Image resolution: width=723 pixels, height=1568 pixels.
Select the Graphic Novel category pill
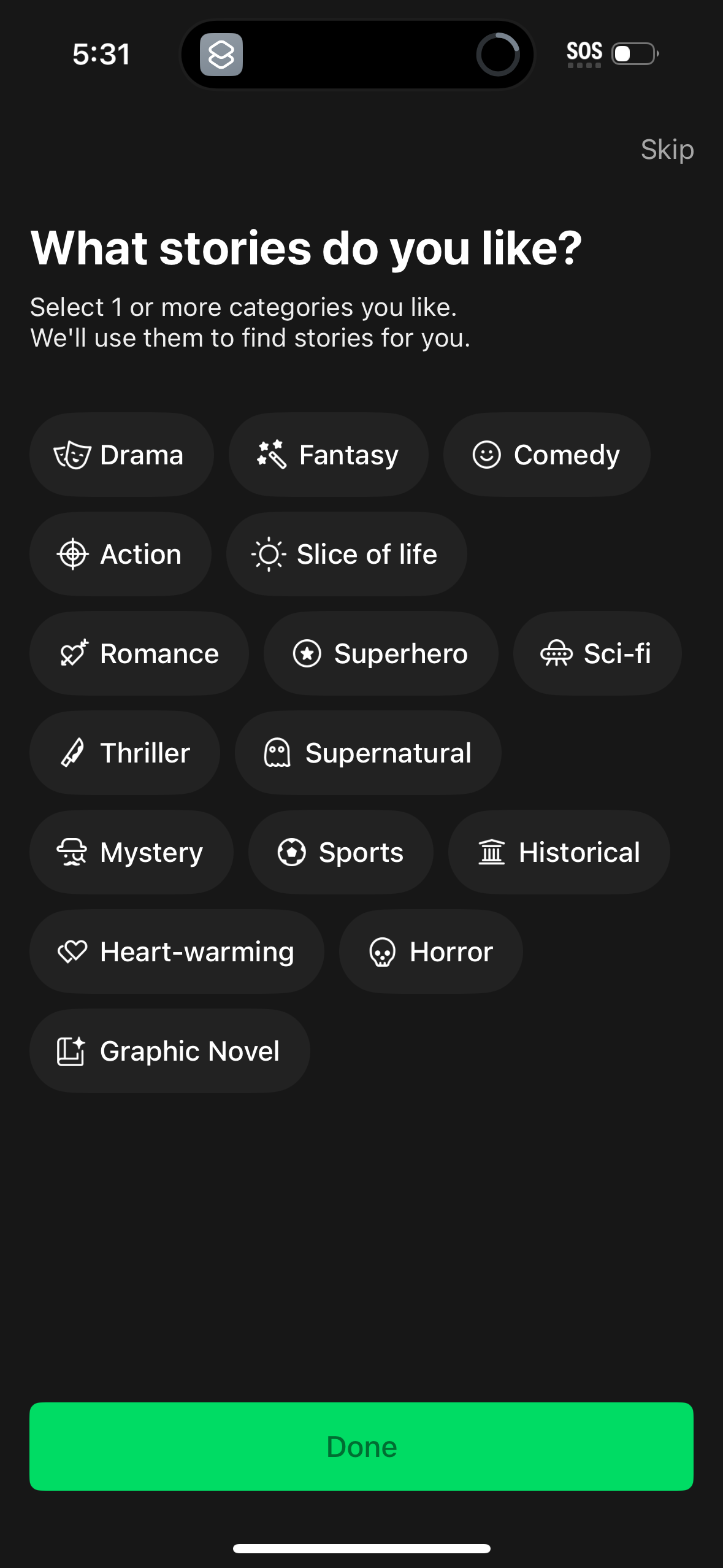170,1051
